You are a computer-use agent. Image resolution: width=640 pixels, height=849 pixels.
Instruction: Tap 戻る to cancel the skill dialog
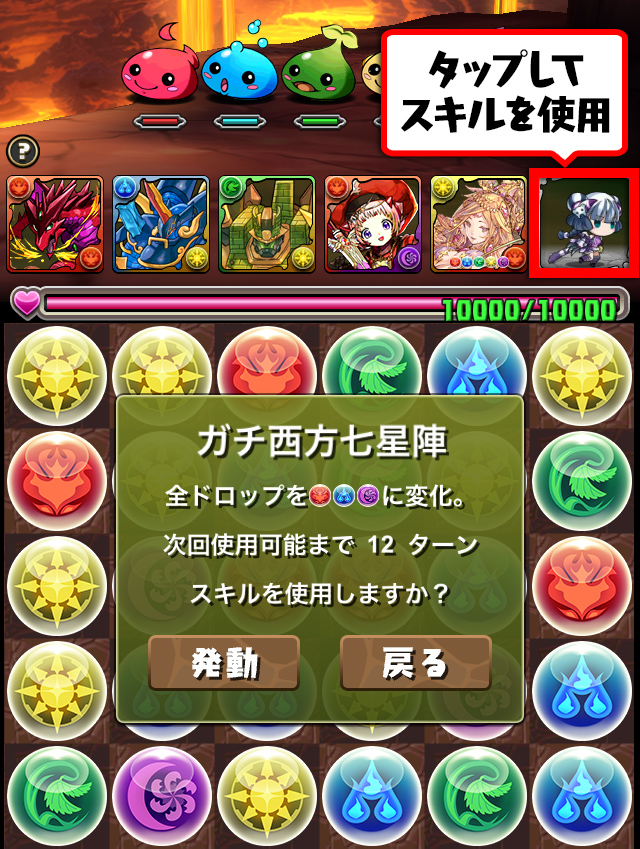pos(415,663)
